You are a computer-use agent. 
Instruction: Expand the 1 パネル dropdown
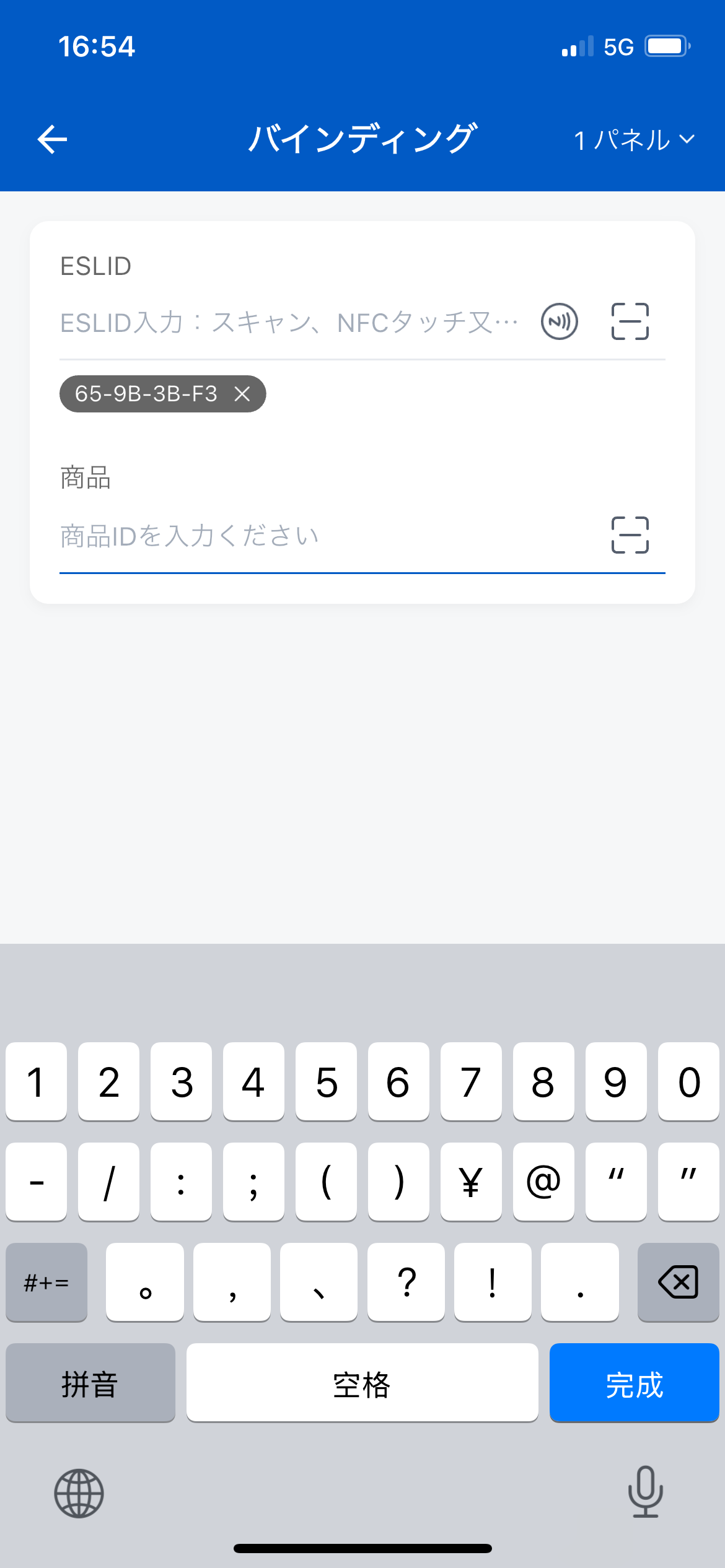click(633, 140)
